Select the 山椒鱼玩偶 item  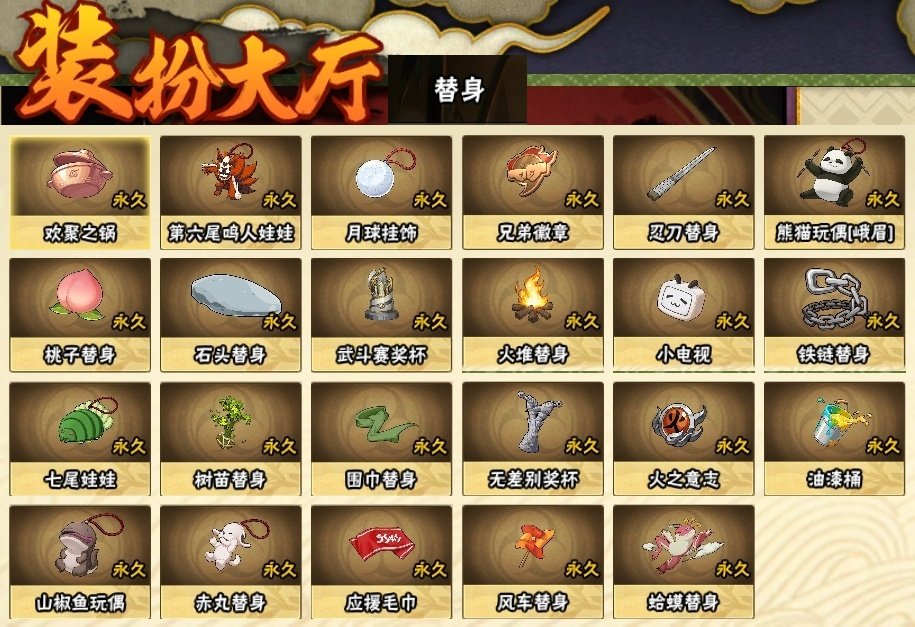[x=80, y=561]
